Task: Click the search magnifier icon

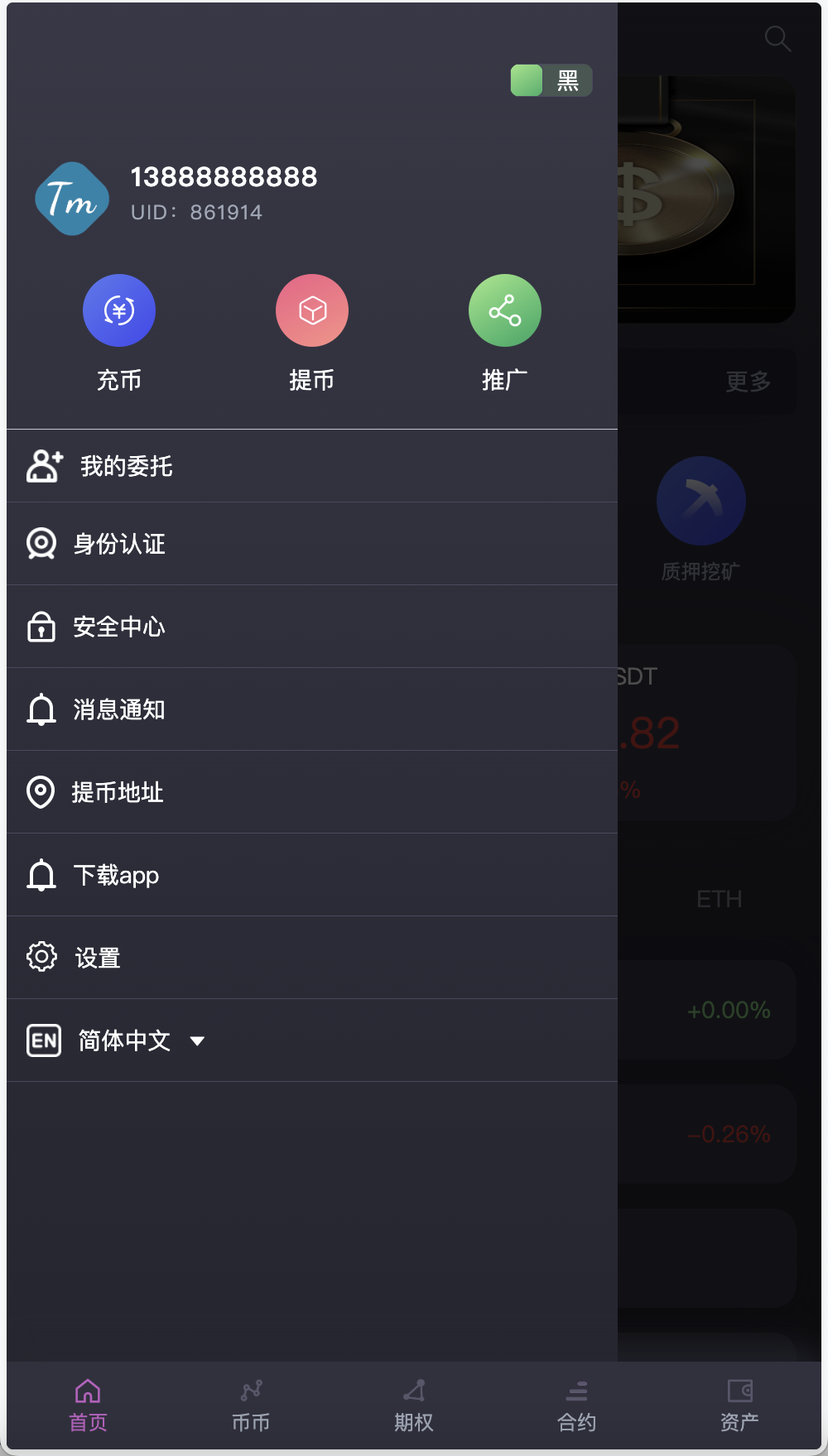Action: (x=777, y=38)
